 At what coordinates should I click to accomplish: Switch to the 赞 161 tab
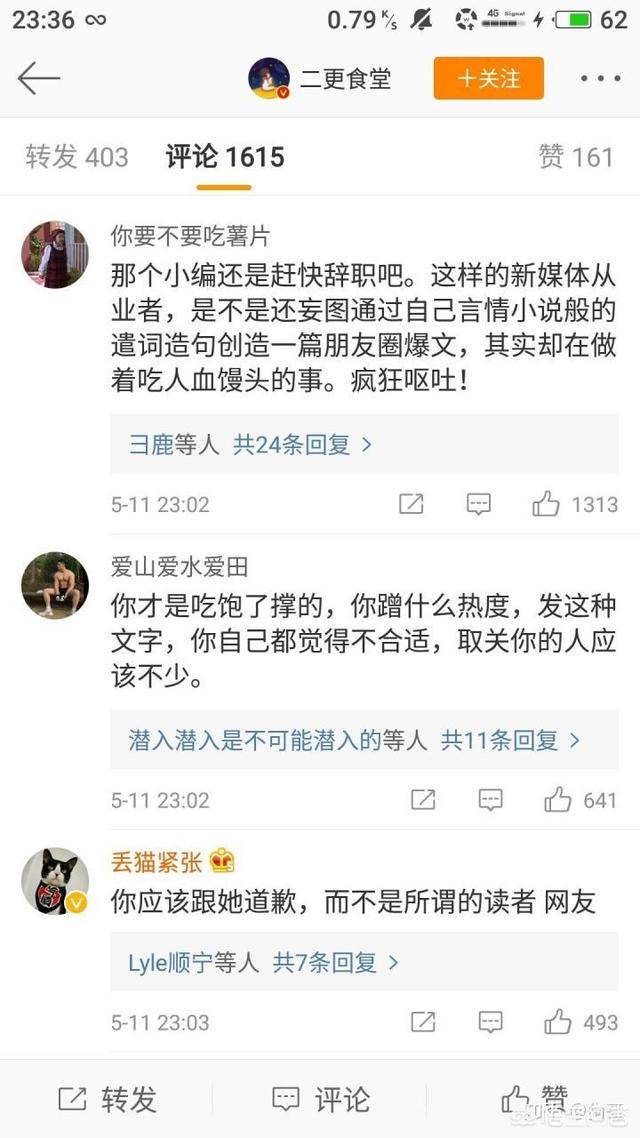(575, 157)
